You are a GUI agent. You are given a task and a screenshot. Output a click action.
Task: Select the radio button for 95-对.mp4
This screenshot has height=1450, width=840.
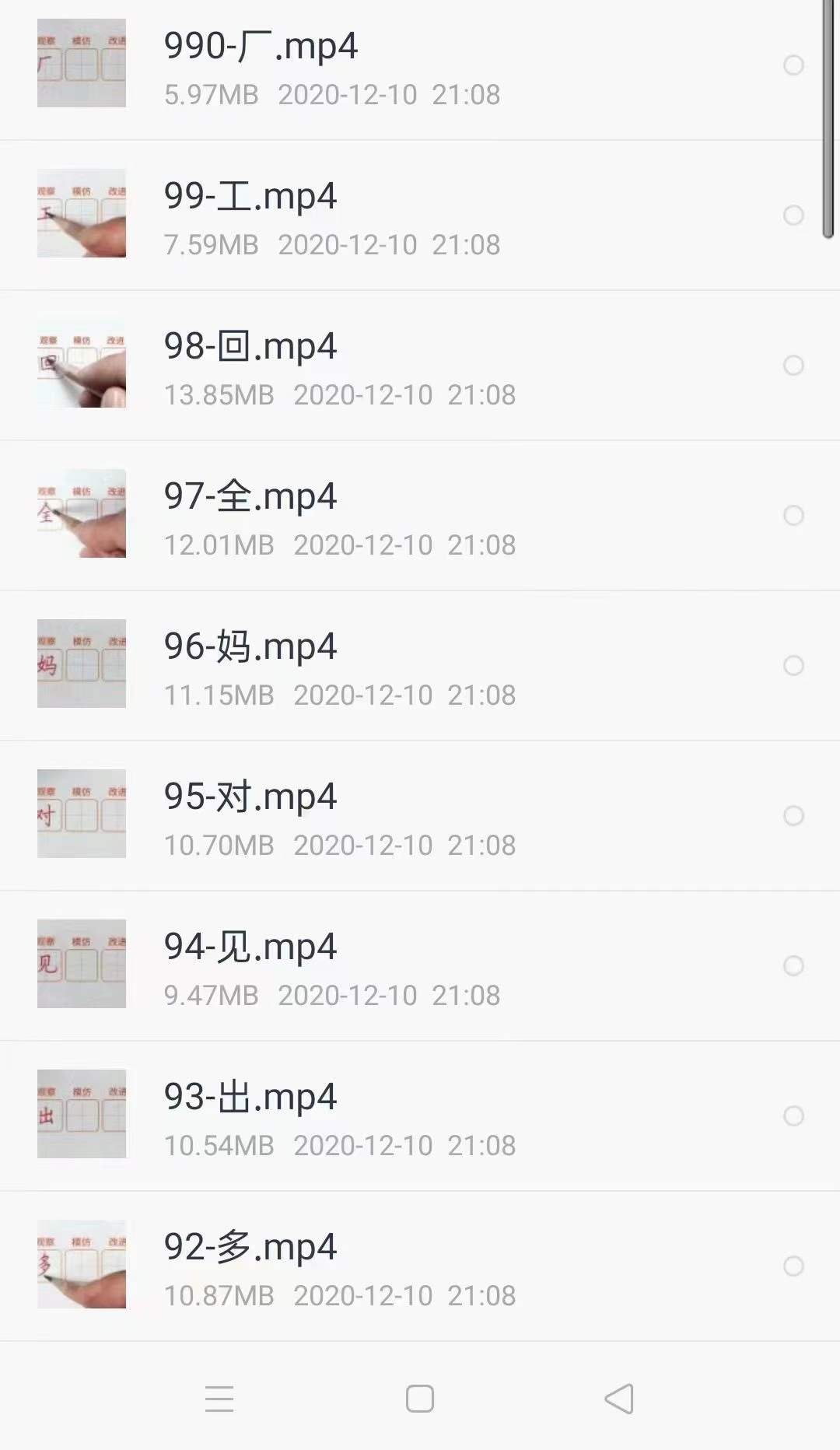[793, 816]
